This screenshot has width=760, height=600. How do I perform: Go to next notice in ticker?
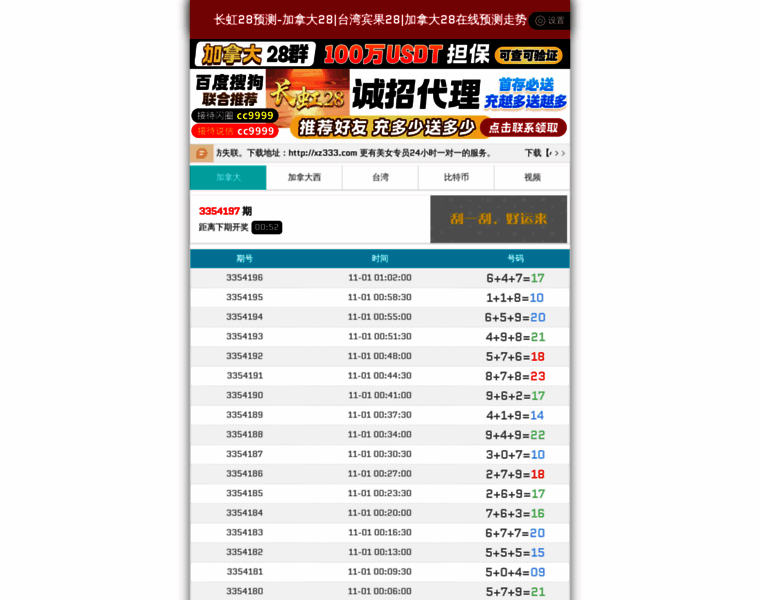pos(563,154)
